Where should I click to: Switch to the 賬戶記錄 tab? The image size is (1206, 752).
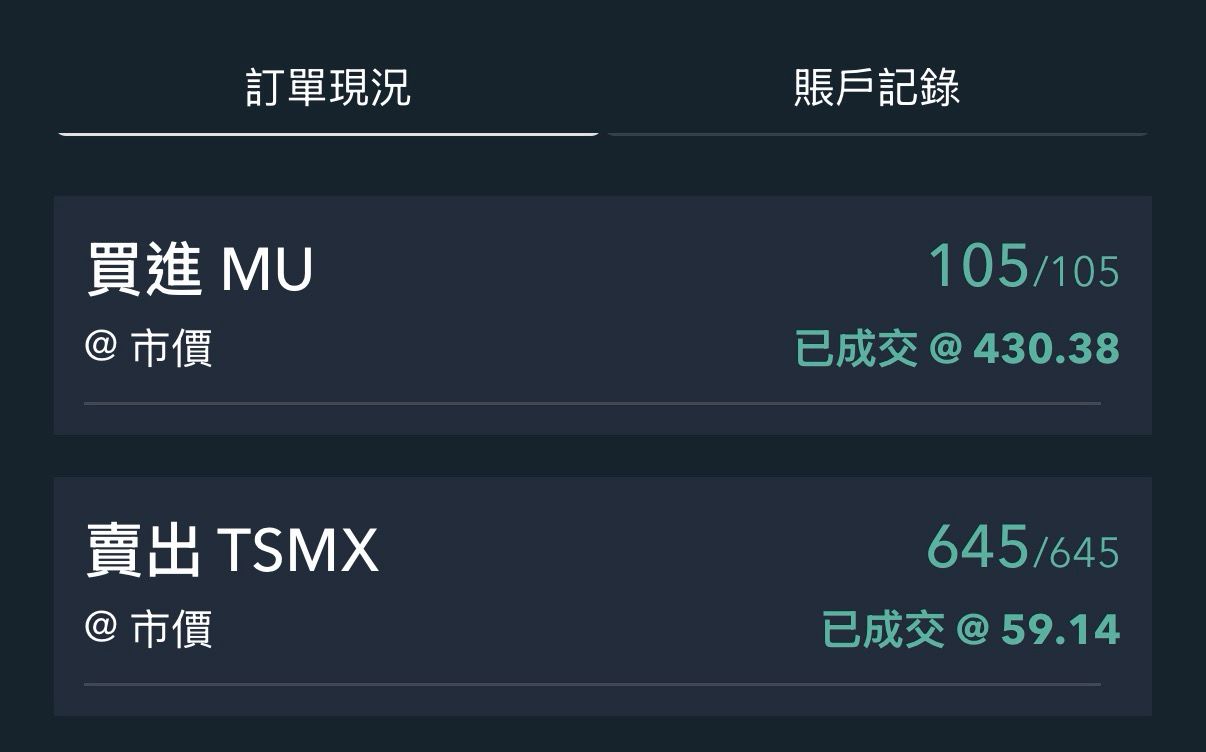pyautogui.click(x=876, y=88)
